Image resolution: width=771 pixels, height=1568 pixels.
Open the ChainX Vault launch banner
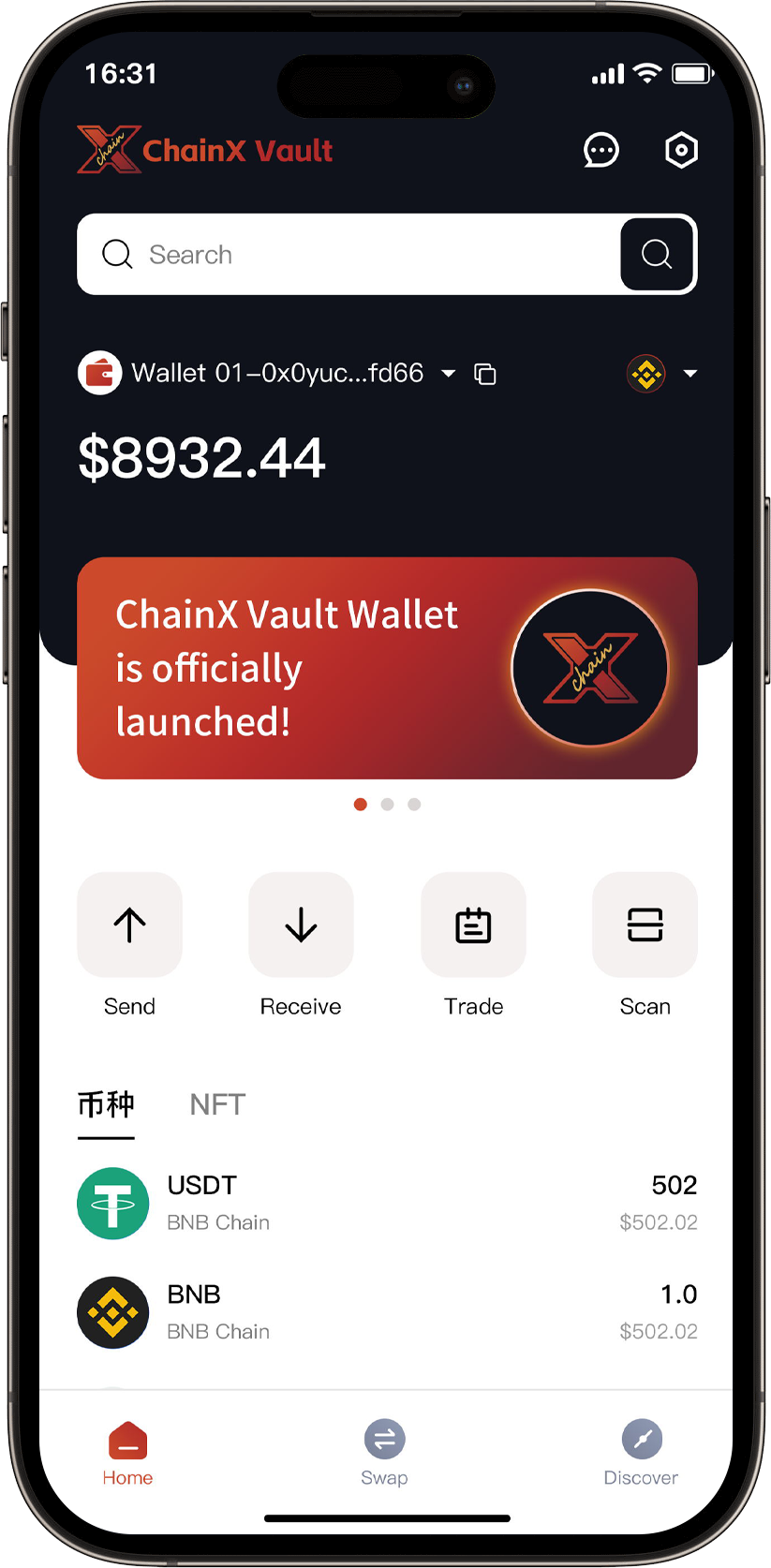(x=387, y=668)
